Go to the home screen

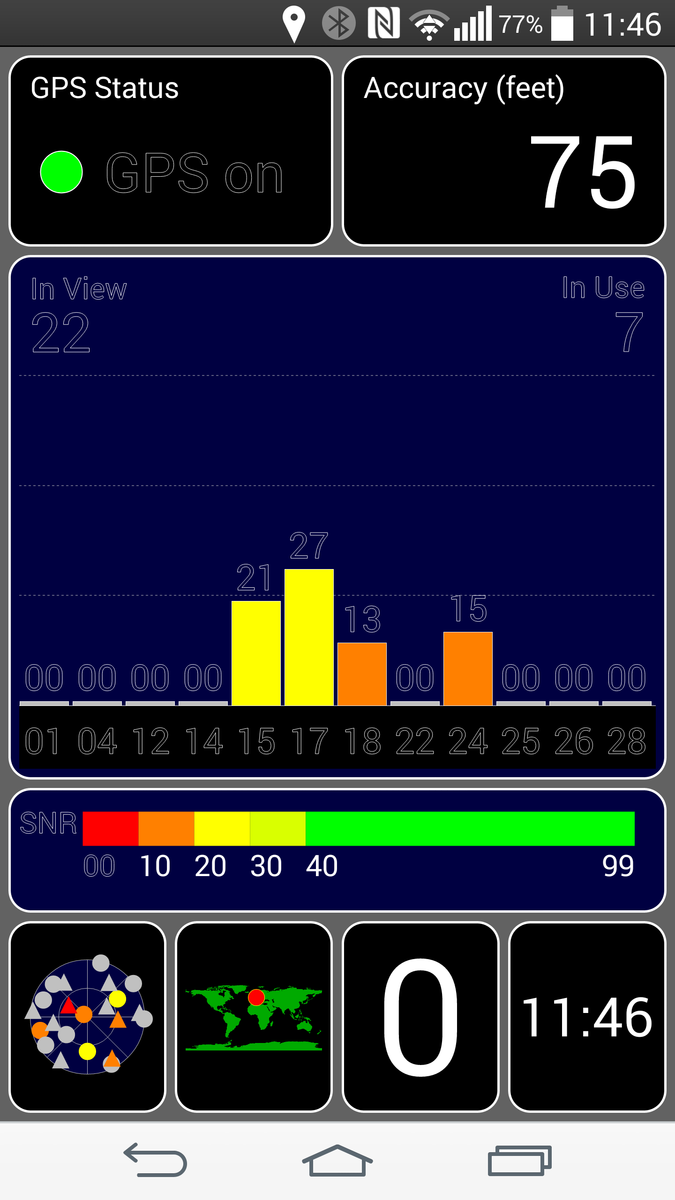click(x=337, y=1161)
